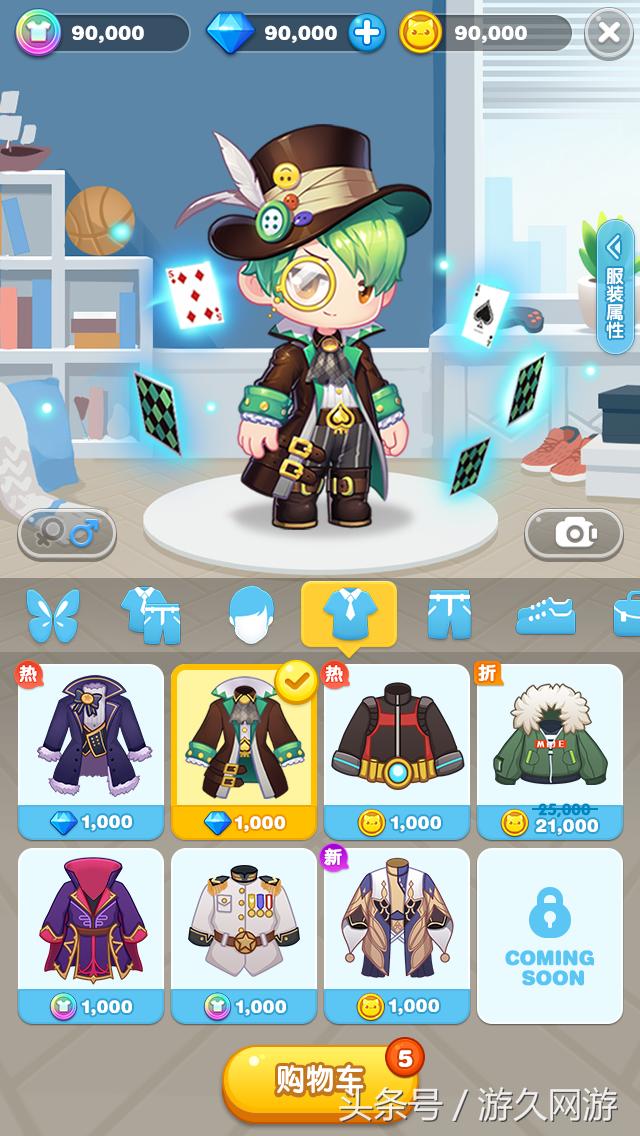640x1136 pixels.
Task: Select the navy blue fur-trimmed coat
Action: click(x=91, y=751)
